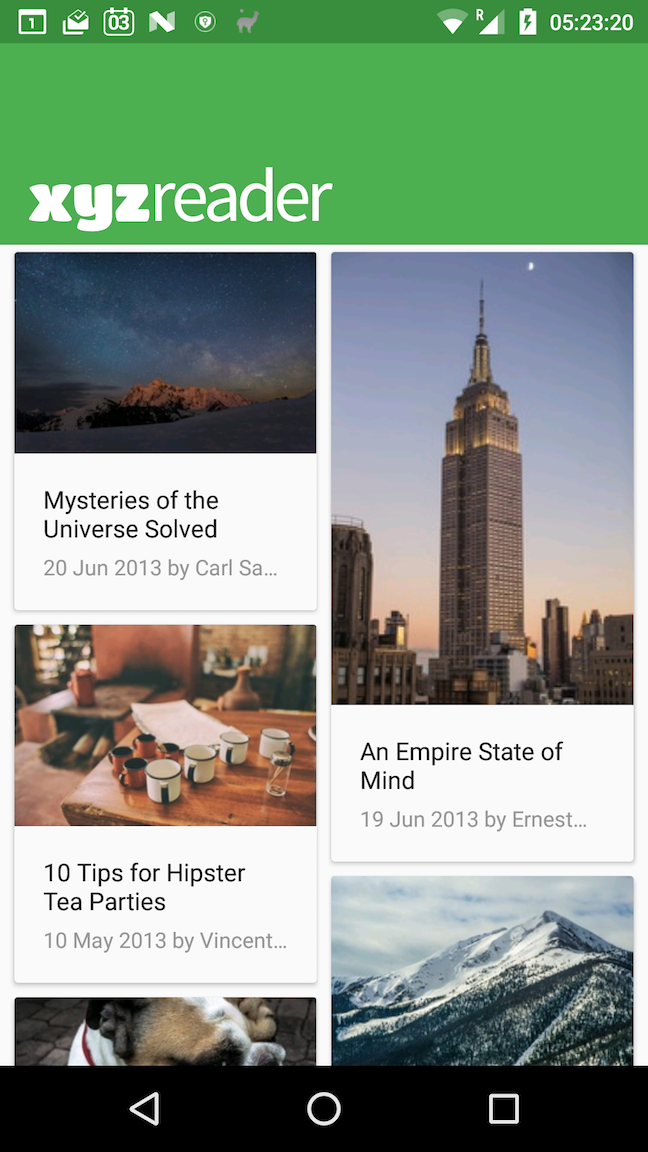
Task: Open the snowy mountain article card
Action: click(482, 970)
